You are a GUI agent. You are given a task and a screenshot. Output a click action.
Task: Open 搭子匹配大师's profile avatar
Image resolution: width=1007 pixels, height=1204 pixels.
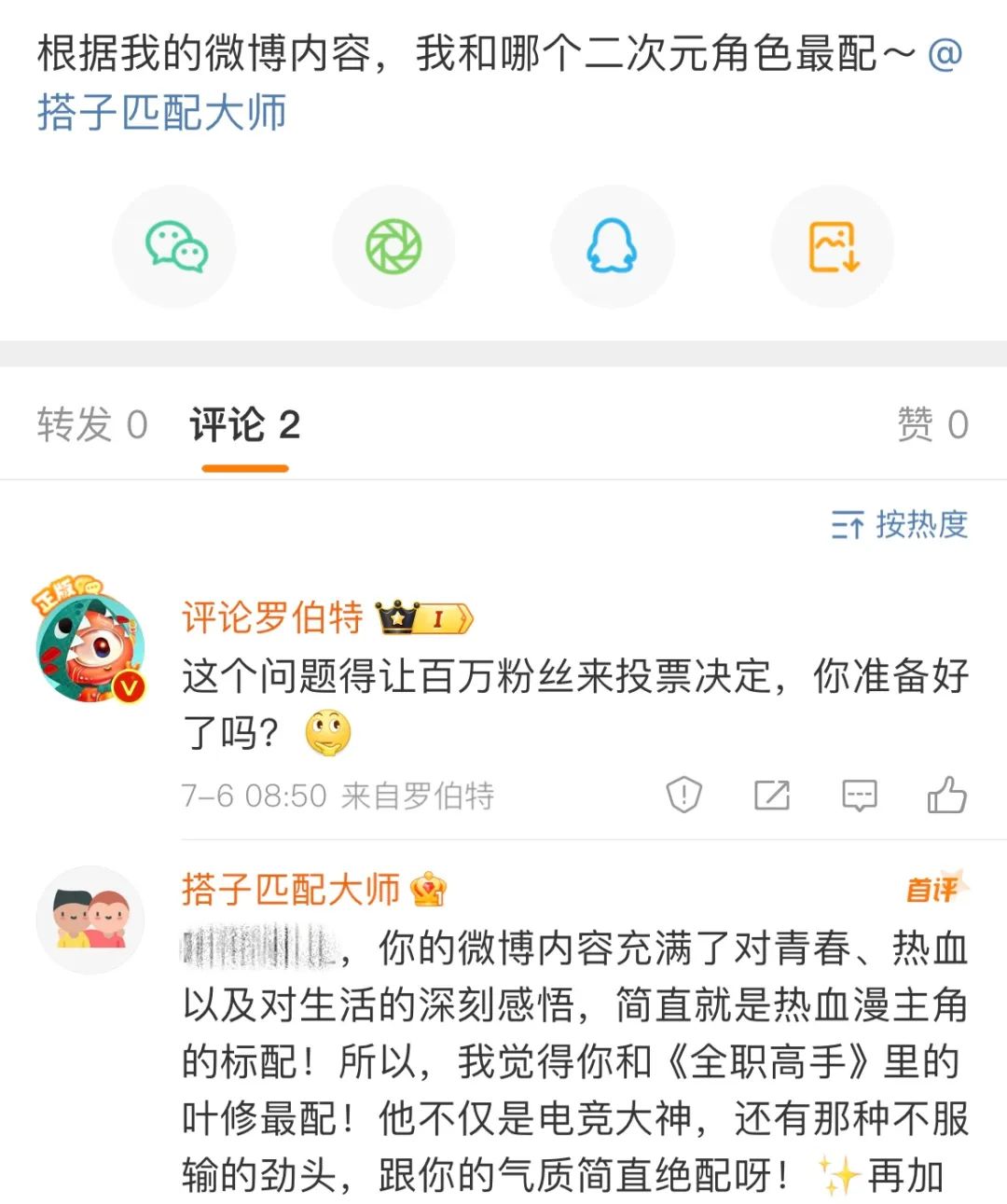coord(90,919)
